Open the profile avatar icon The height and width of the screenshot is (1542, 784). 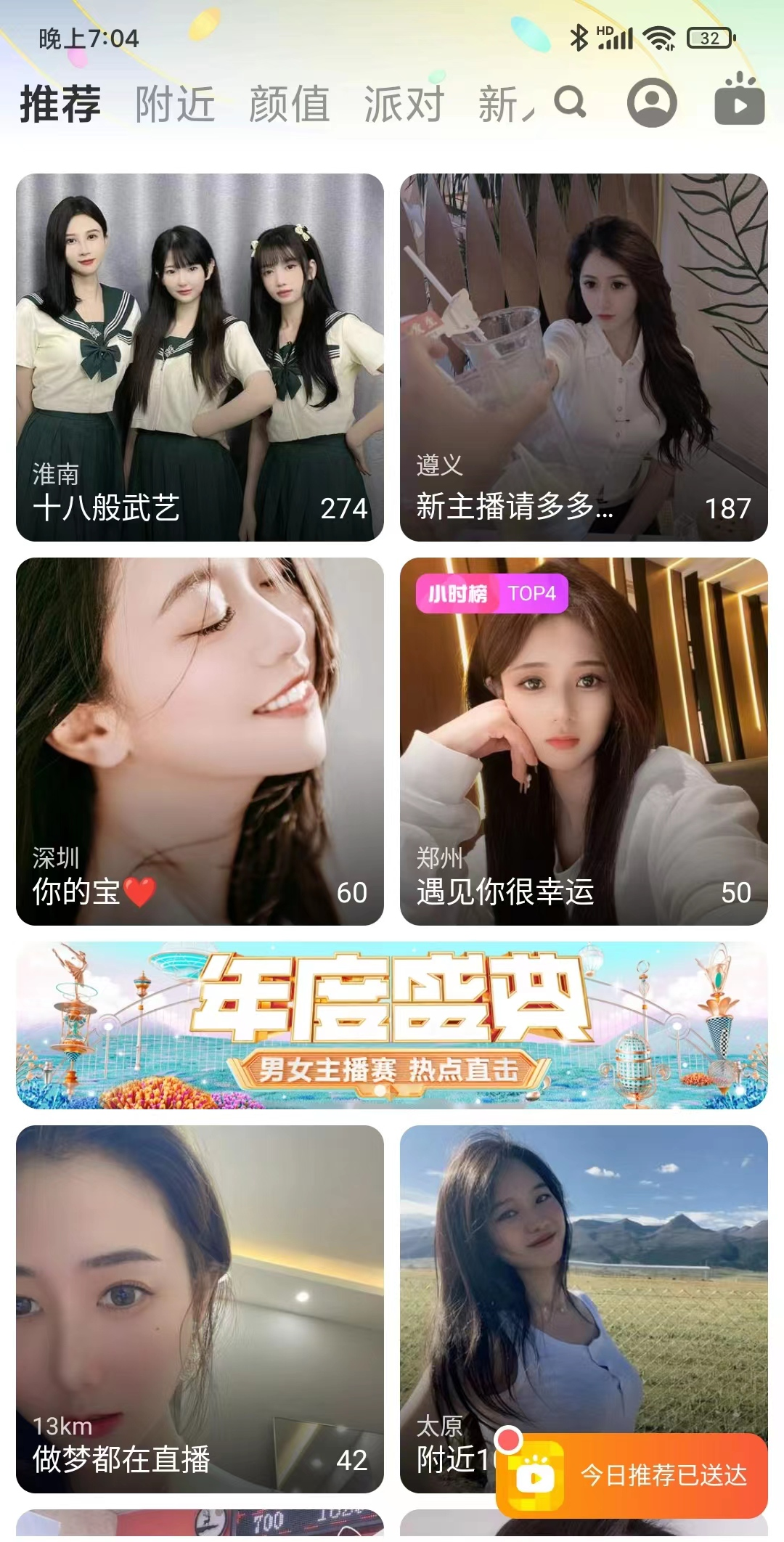(652, 102)
